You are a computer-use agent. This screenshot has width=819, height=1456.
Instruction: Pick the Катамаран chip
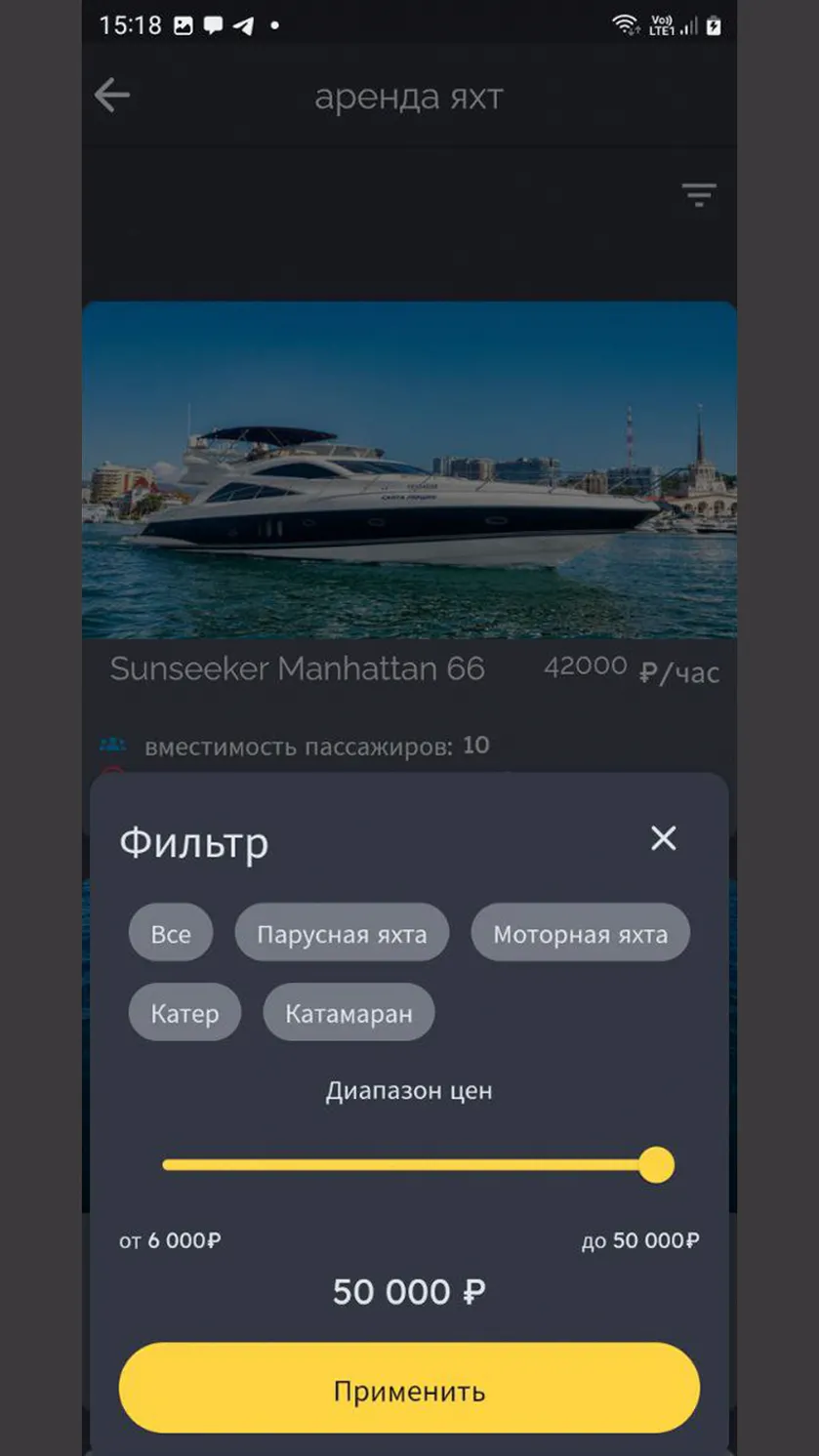[348, 1013]
